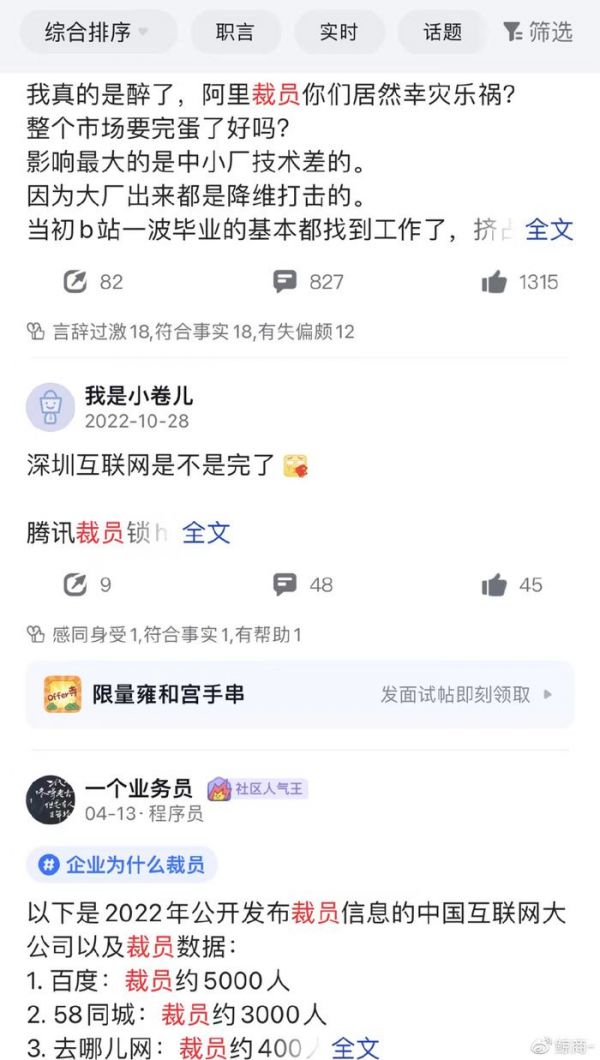
Task: Open the 筛选 filter options
Action: [x=538, y=32]
